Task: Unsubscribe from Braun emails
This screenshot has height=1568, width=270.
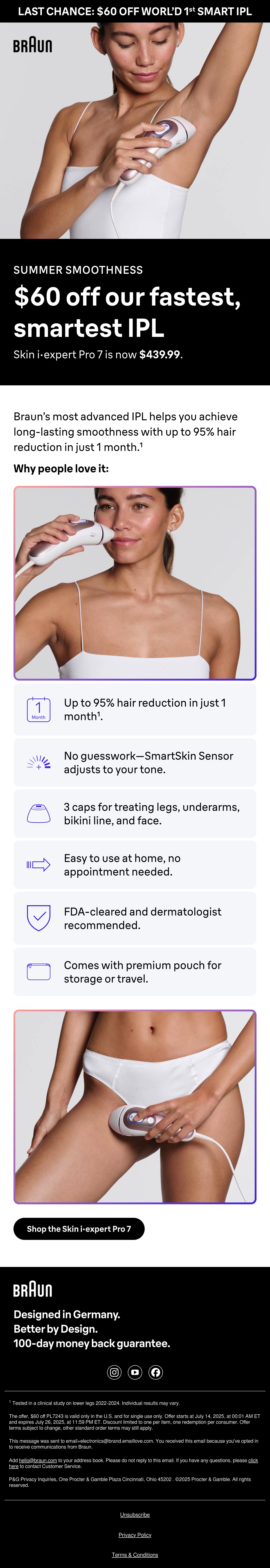Action: tap(135, 1514)
